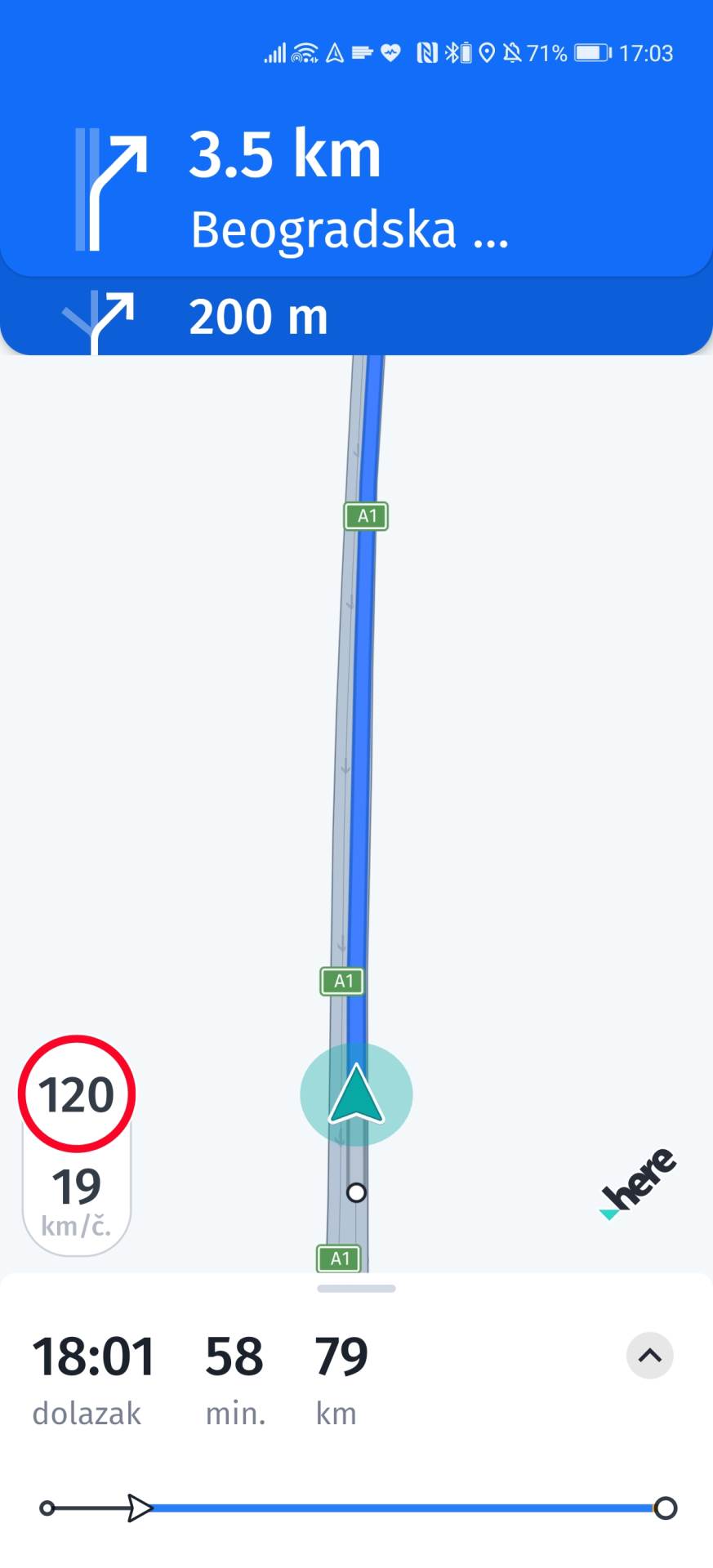The height and width of the screenshot is (1568, 713).
Task: Click the route progress bar
Action: pos(356,1508)
